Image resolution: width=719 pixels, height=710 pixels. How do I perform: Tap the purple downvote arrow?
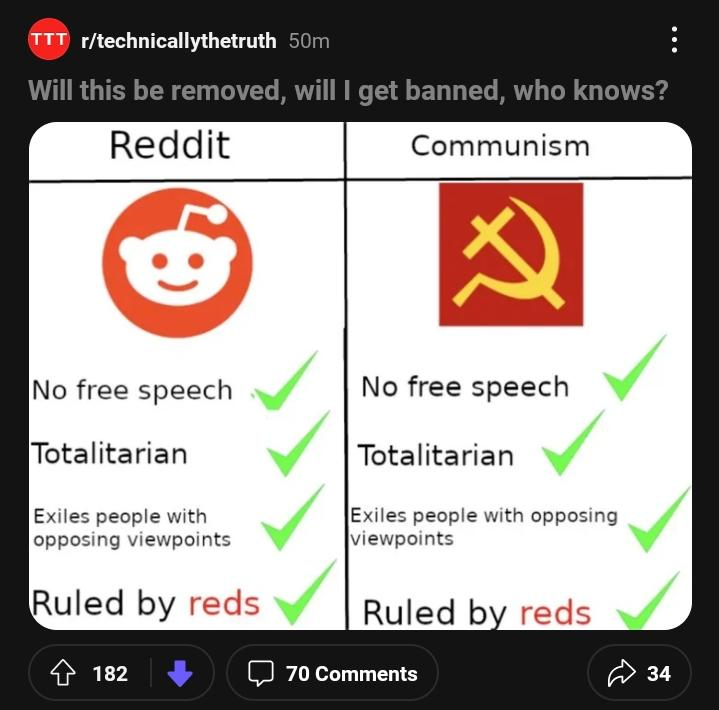pyautogui.click(x=180, y=673)
